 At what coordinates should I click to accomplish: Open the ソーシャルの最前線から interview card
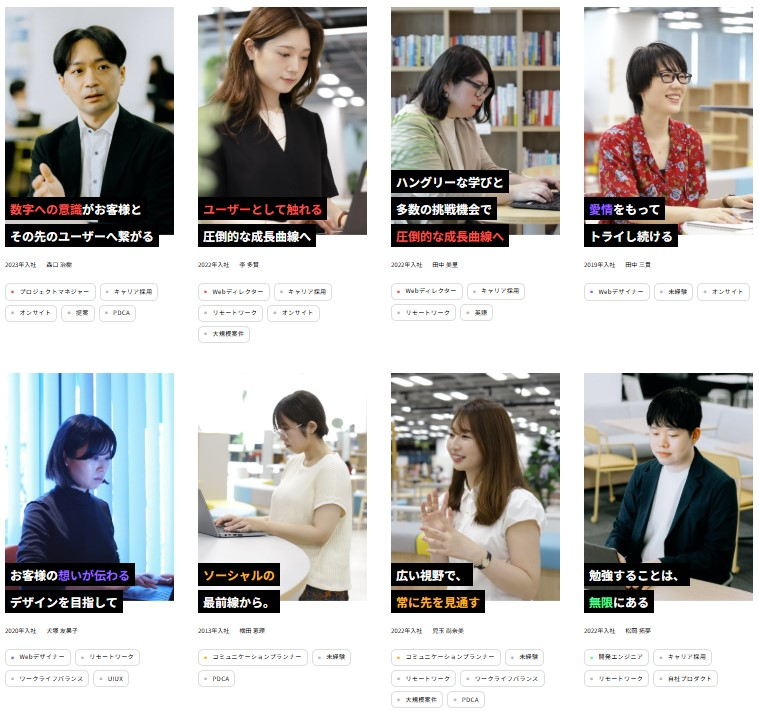[x=282, y=485]
